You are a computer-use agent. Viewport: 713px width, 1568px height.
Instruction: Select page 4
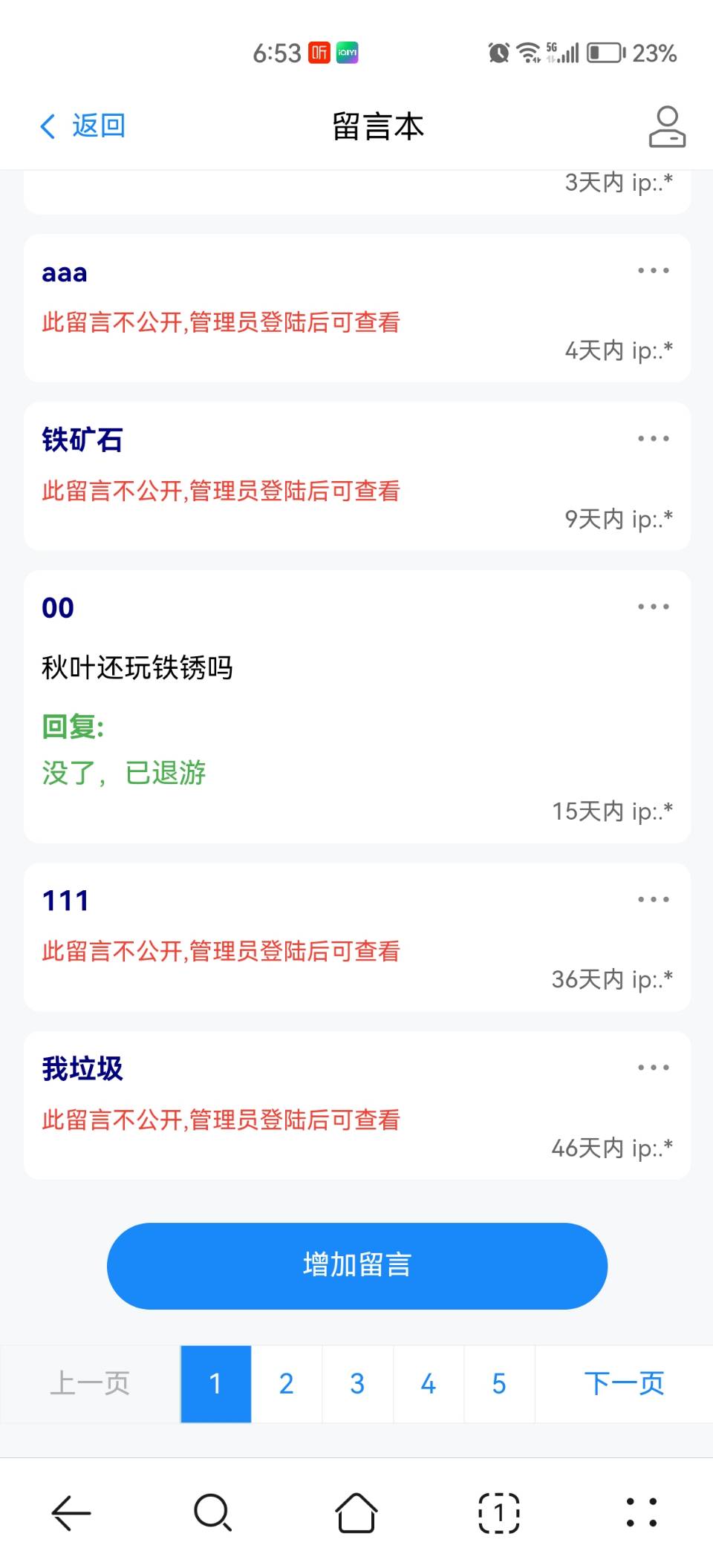(429, 1384)
